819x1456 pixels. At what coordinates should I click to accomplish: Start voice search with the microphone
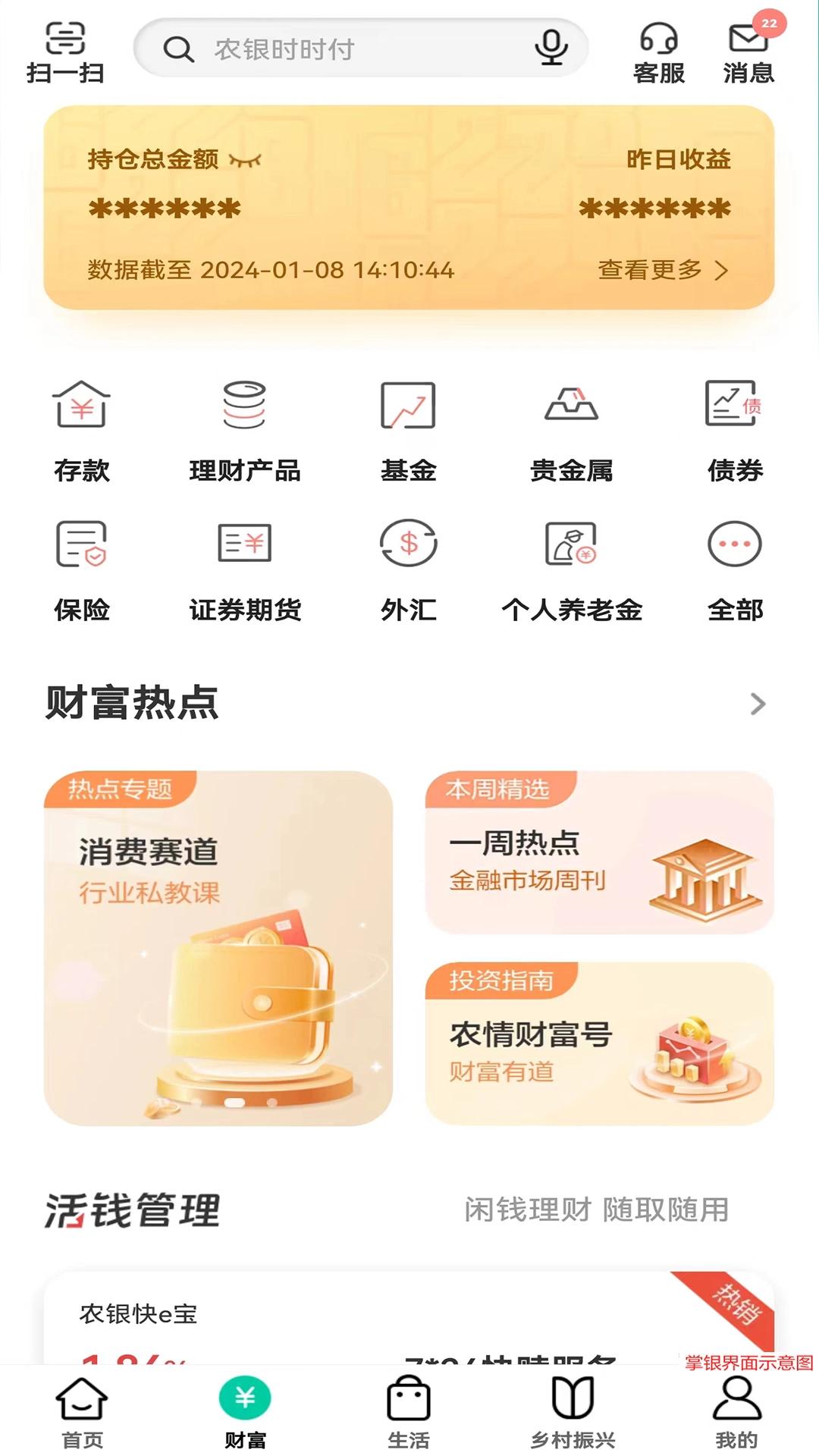551,49
